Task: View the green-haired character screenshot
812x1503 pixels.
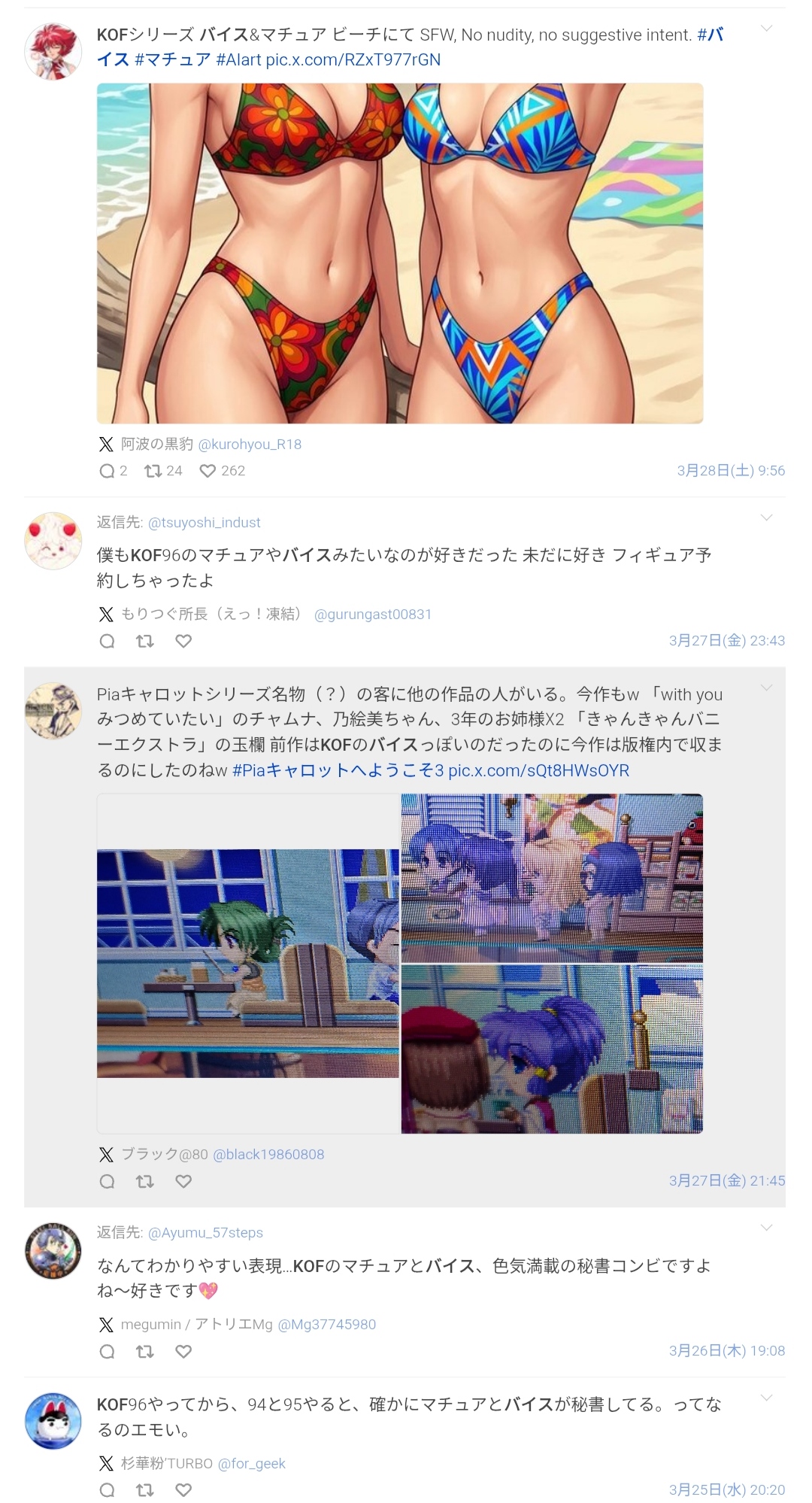Action: point(248,964)
